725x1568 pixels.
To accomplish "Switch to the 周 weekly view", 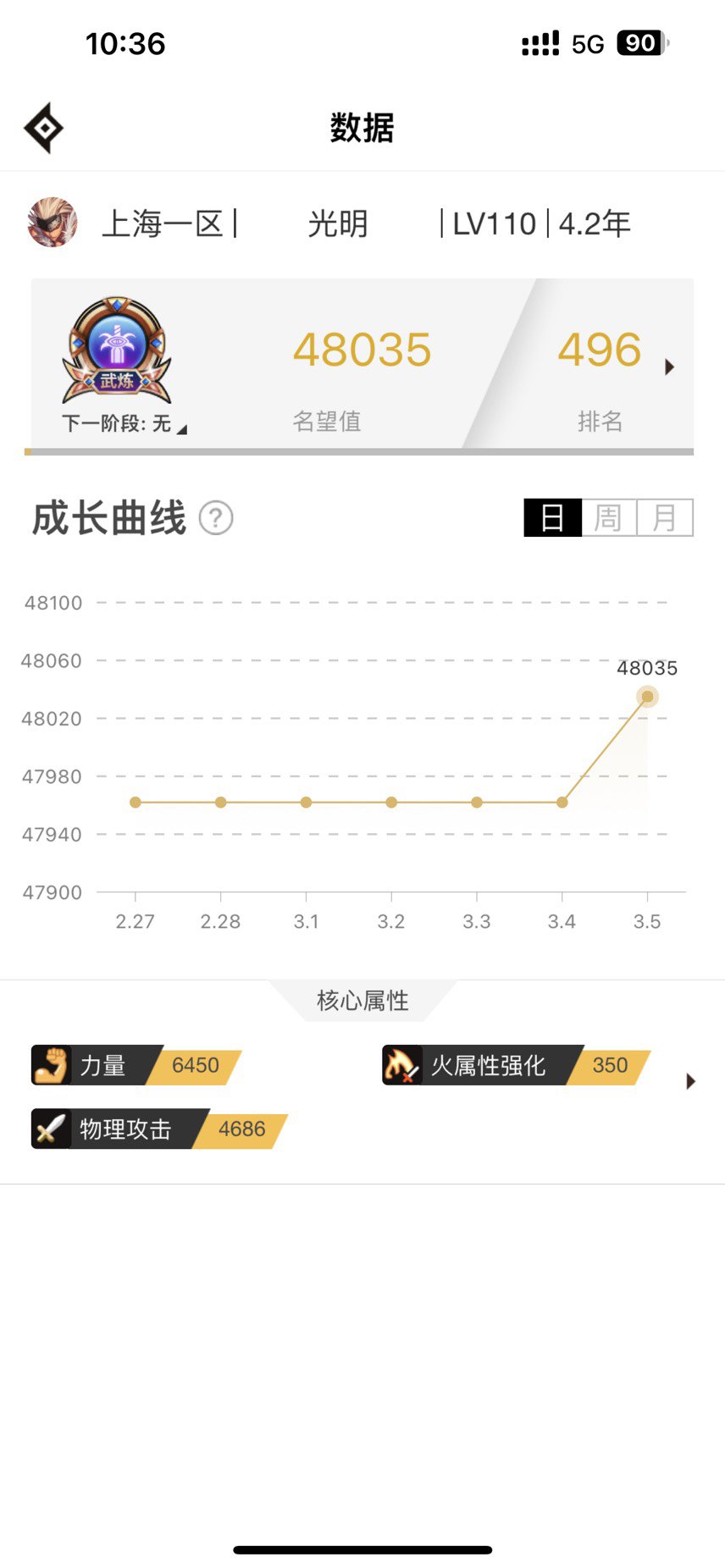I will coord(608,517).
